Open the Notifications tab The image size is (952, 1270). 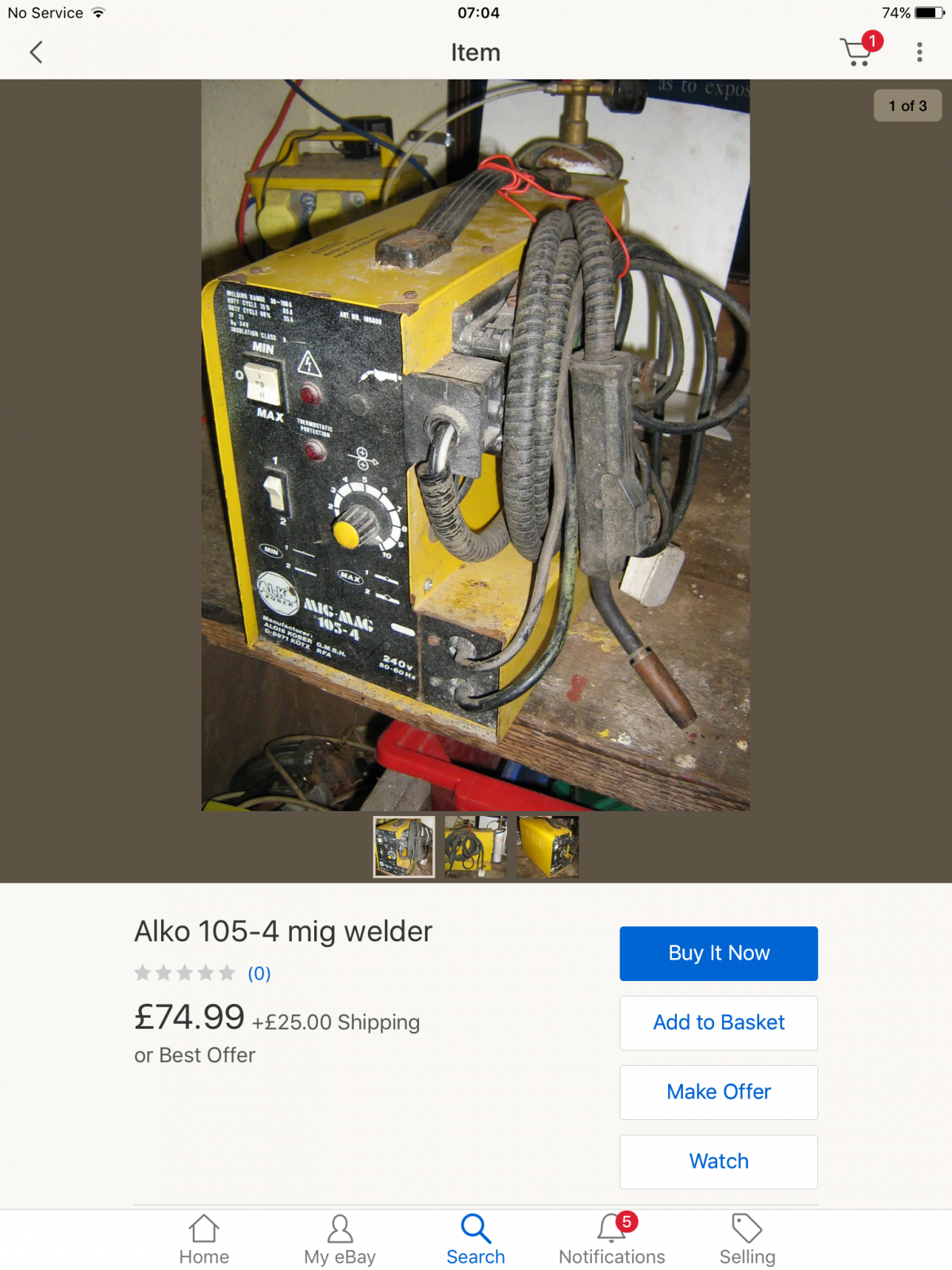612,1240
